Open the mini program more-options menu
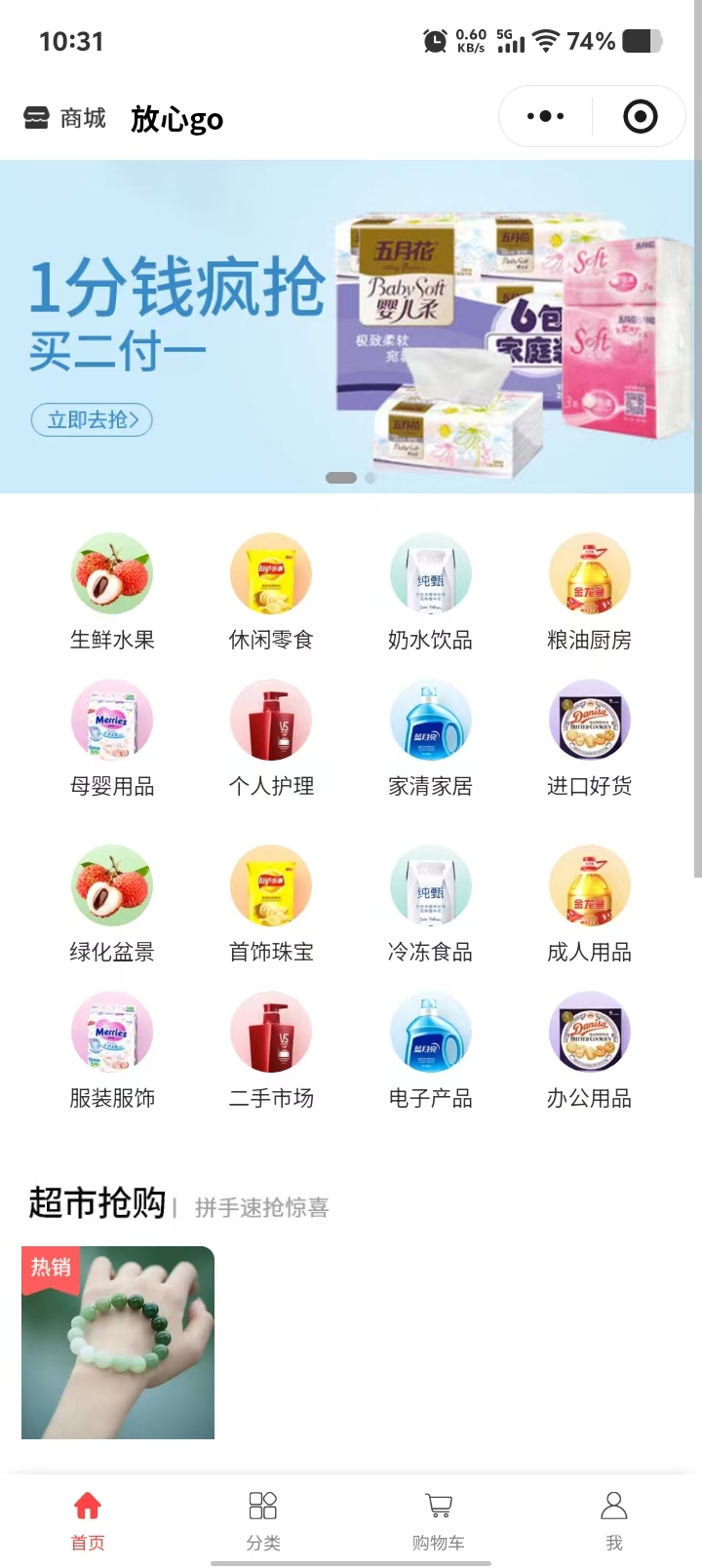702x1568 pixels. point(545,117)
